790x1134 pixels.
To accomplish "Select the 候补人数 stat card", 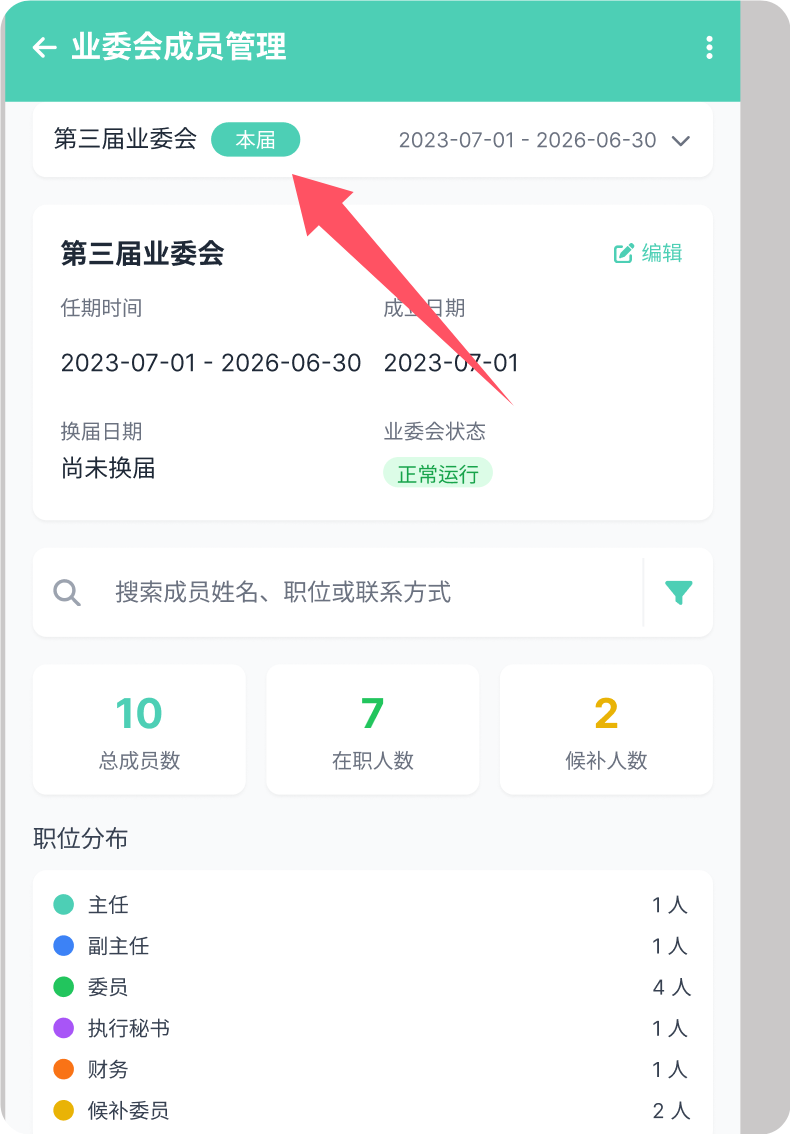I will tap(605, 729).
